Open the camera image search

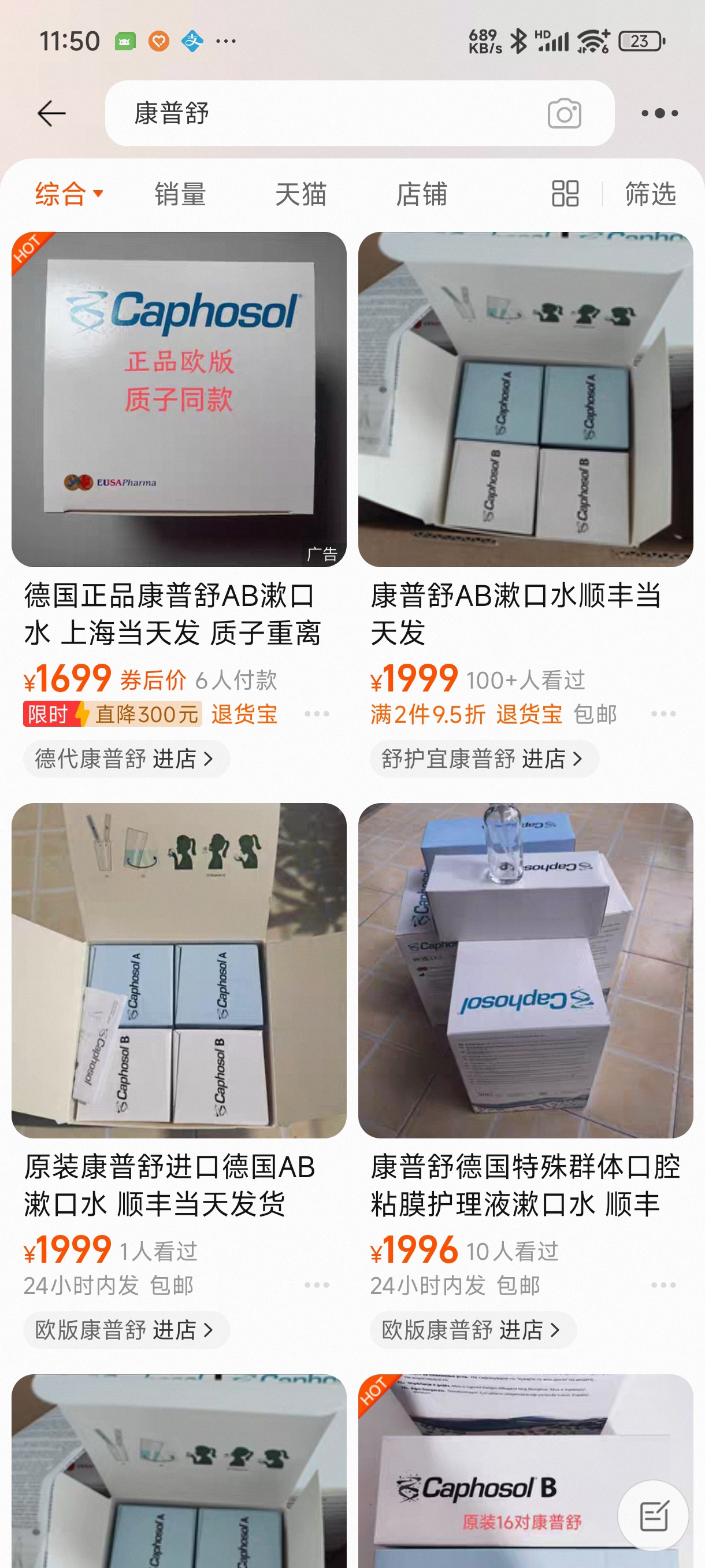point(564,113)
